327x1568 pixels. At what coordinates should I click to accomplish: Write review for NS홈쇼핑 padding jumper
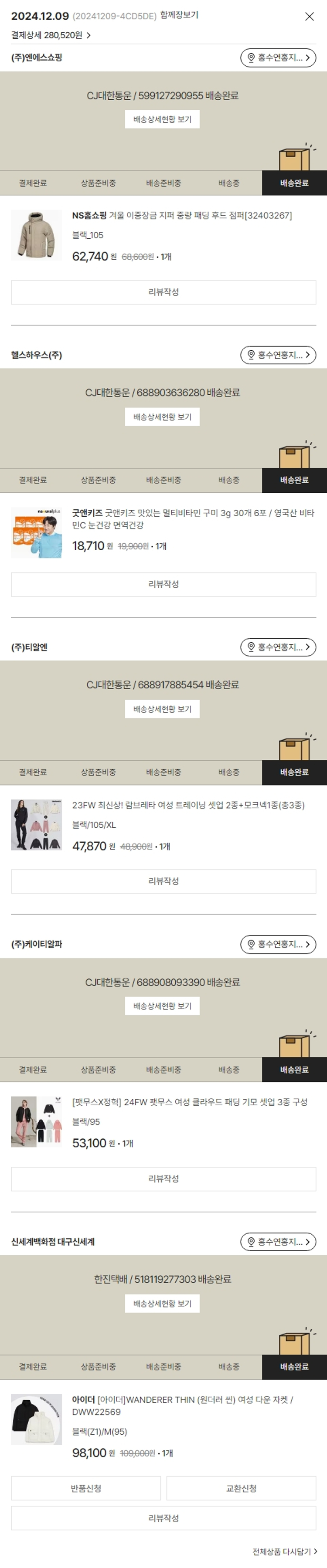163,292
